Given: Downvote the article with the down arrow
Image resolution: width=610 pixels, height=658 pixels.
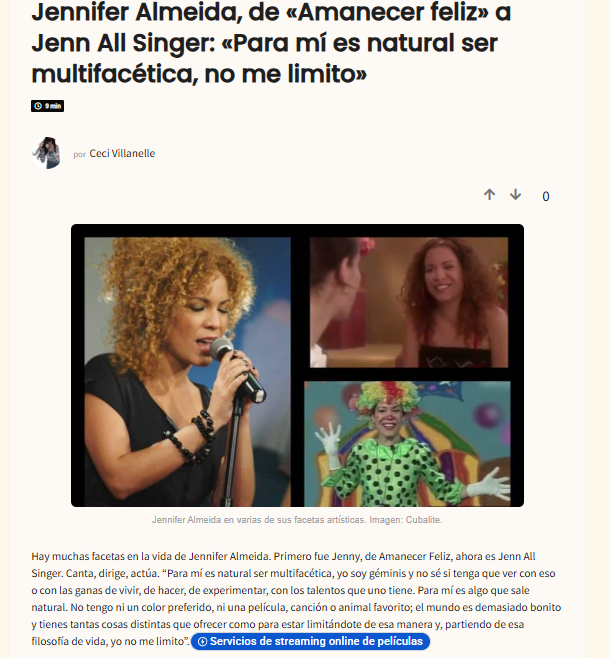Looking at the screenshot, I should [516, 195].
